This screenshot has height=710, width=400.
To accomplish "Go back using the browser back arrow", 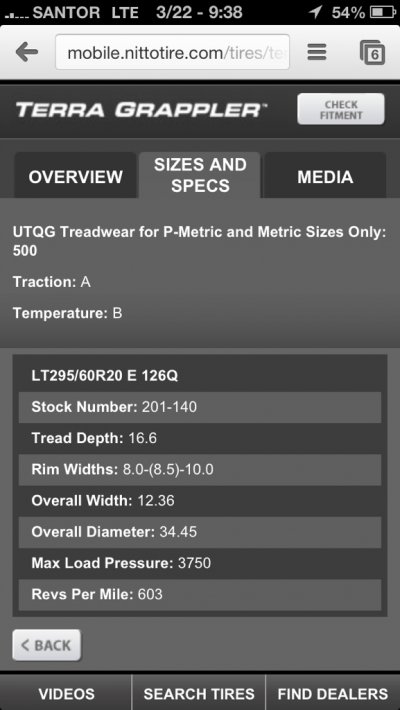I will coord(26,53).
